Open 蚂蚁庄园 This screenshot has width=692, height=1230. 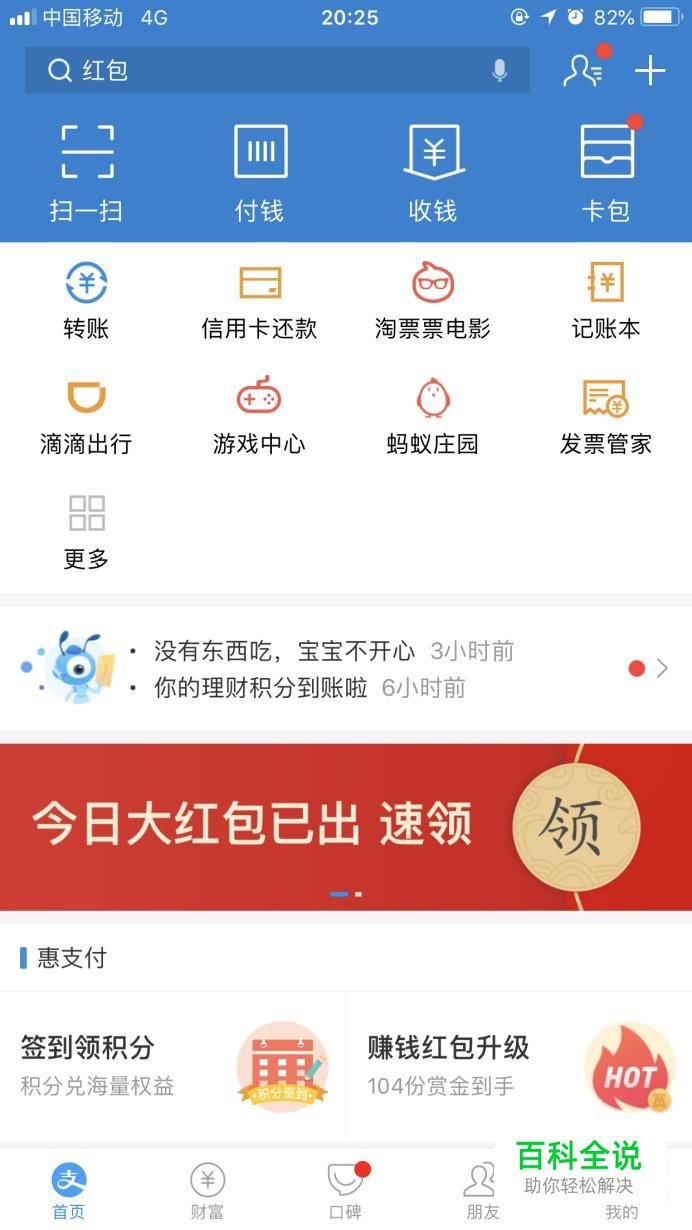coord(433,415)
